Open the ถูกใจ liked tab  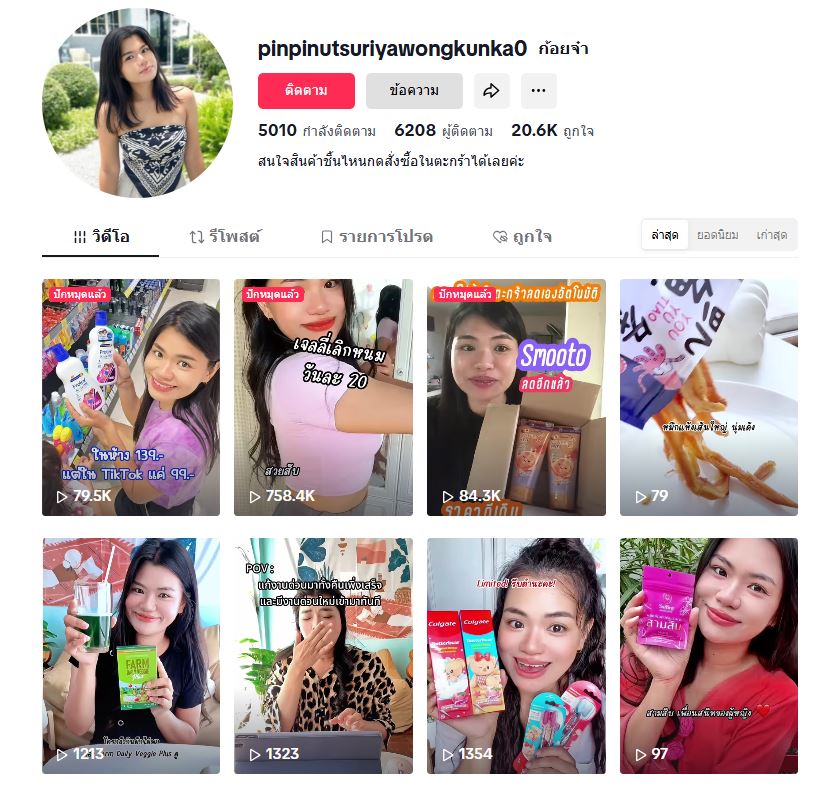(x=522, y=237)
